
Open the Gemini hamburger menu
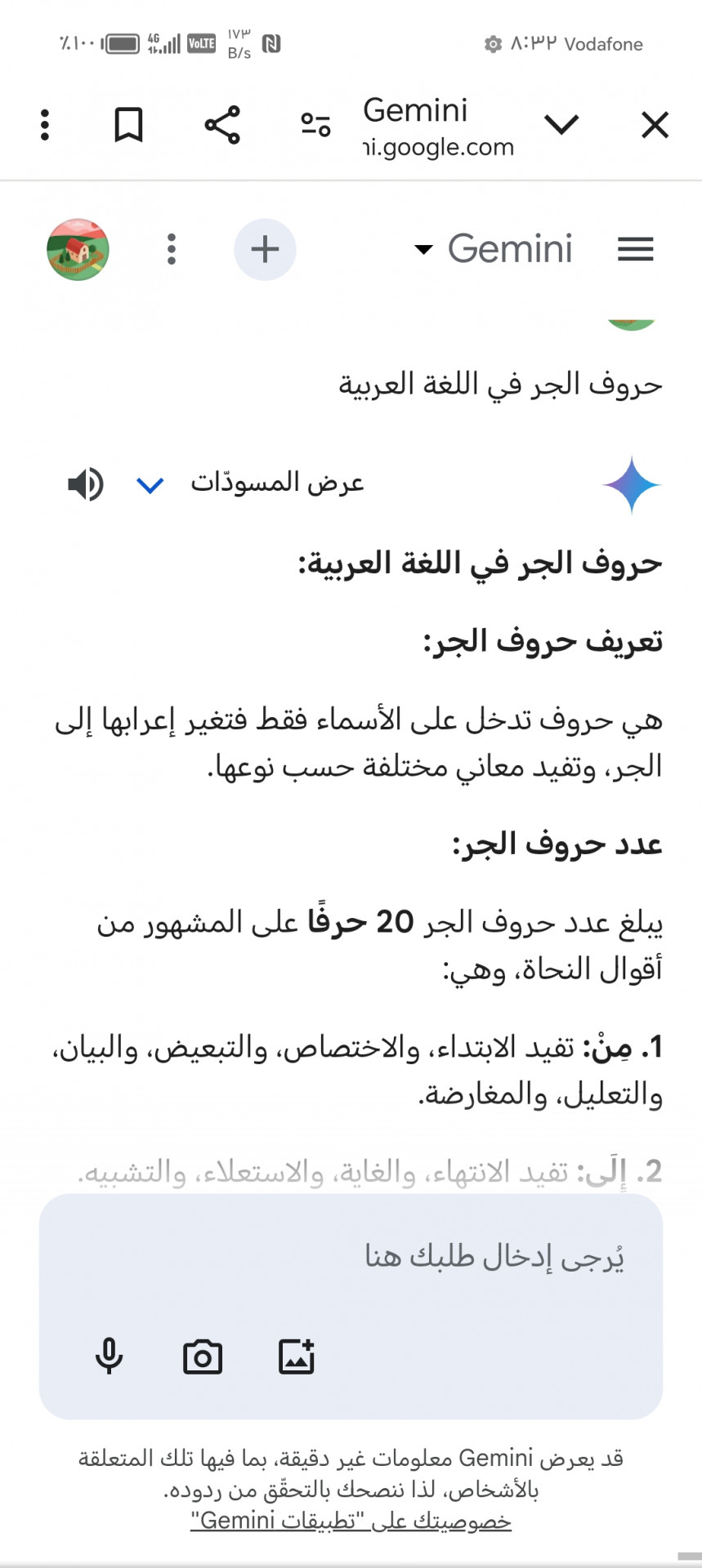tap(635, 249)
